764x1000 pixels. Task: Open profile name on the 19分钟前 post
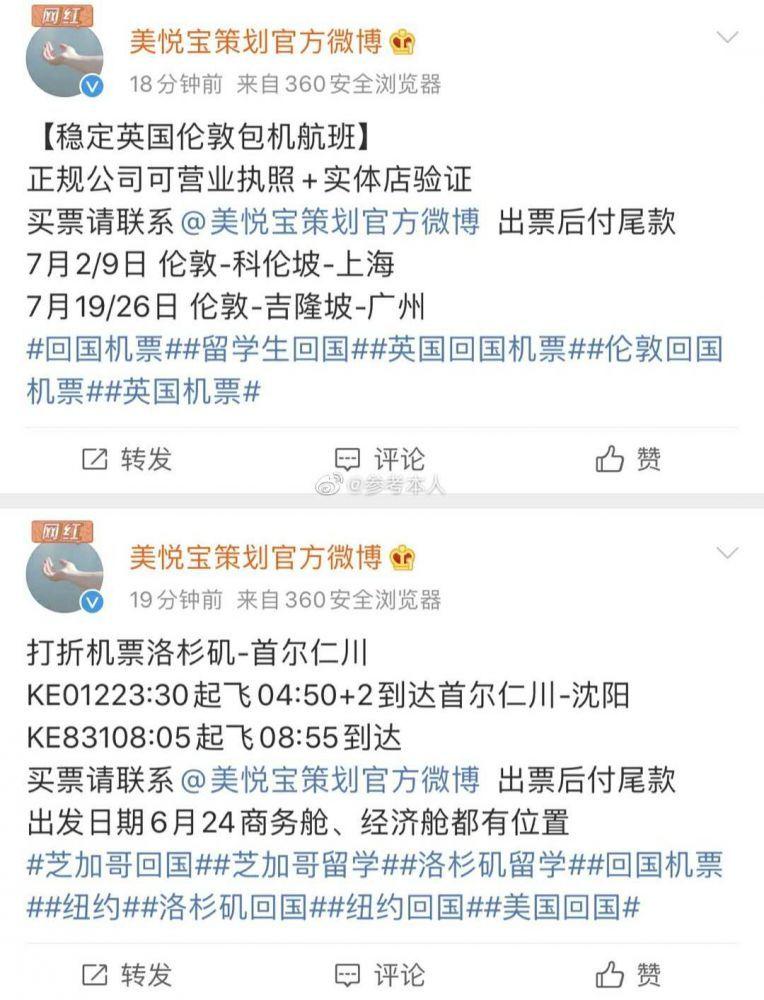point(256,557)
